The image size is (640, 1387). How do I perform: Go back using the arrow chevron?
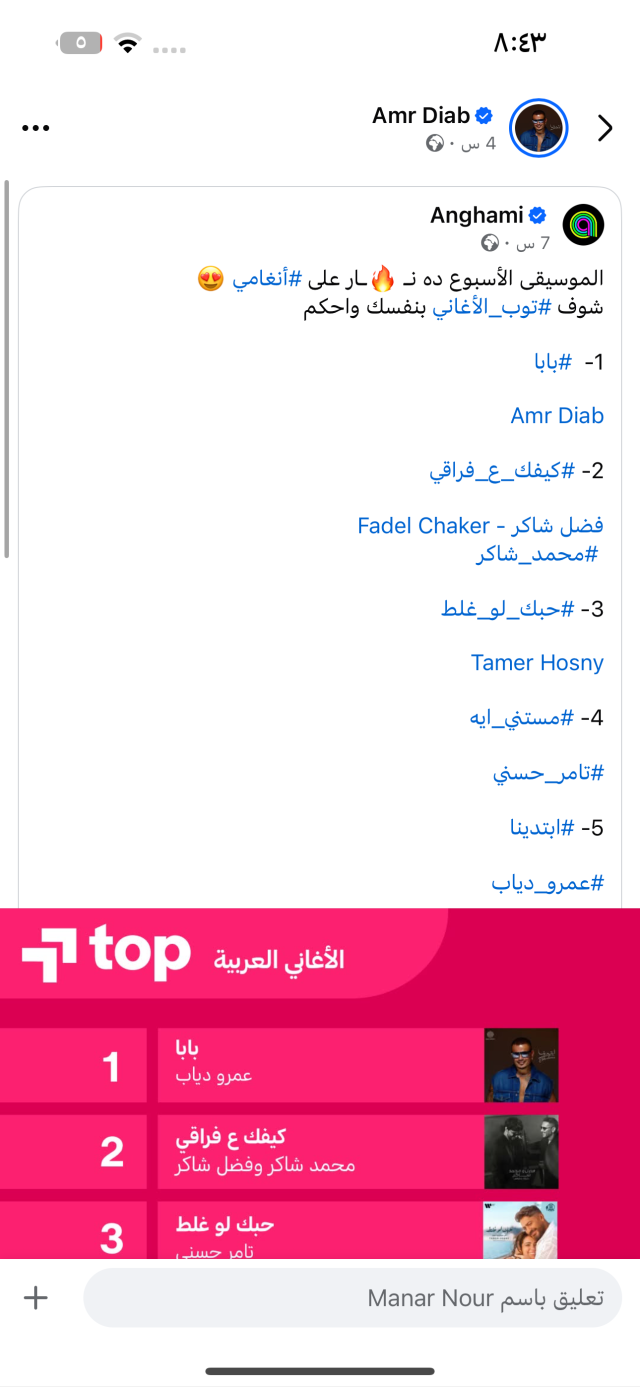coord(604,128)
